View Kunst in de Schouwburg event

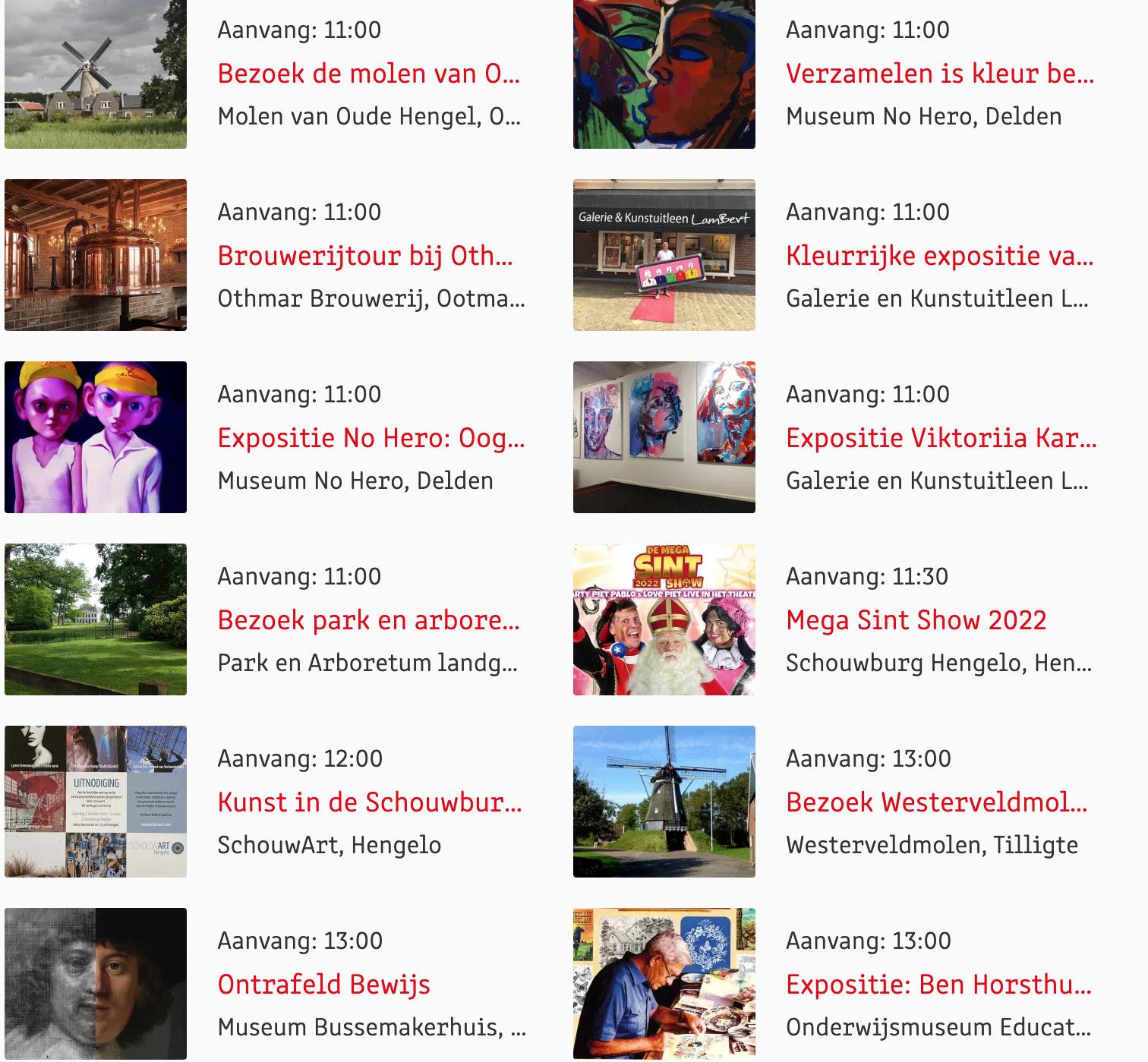point(370,802)
